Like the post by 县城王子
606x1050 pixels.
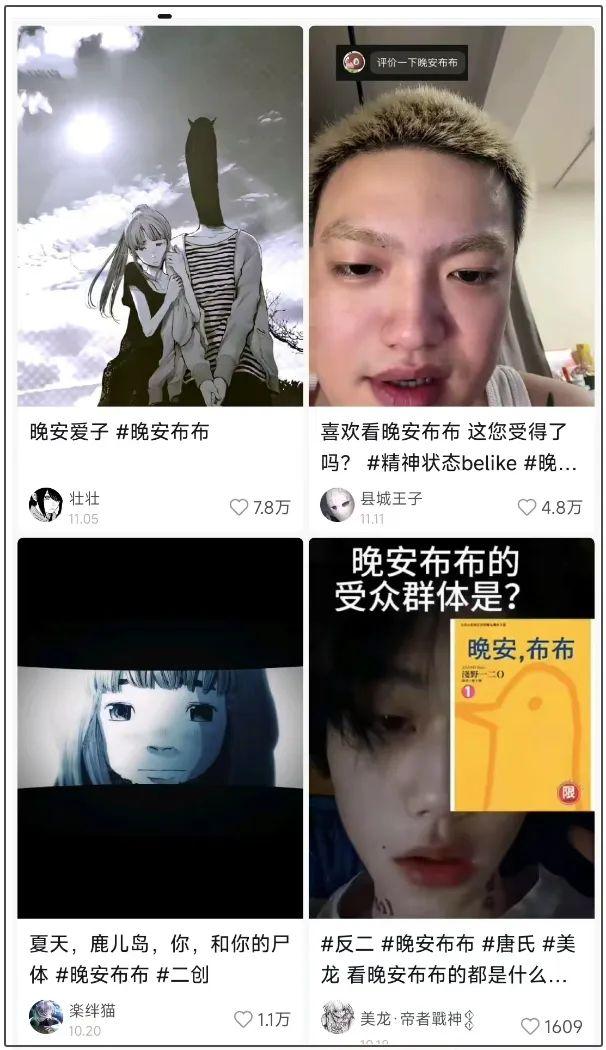(527, 507)
